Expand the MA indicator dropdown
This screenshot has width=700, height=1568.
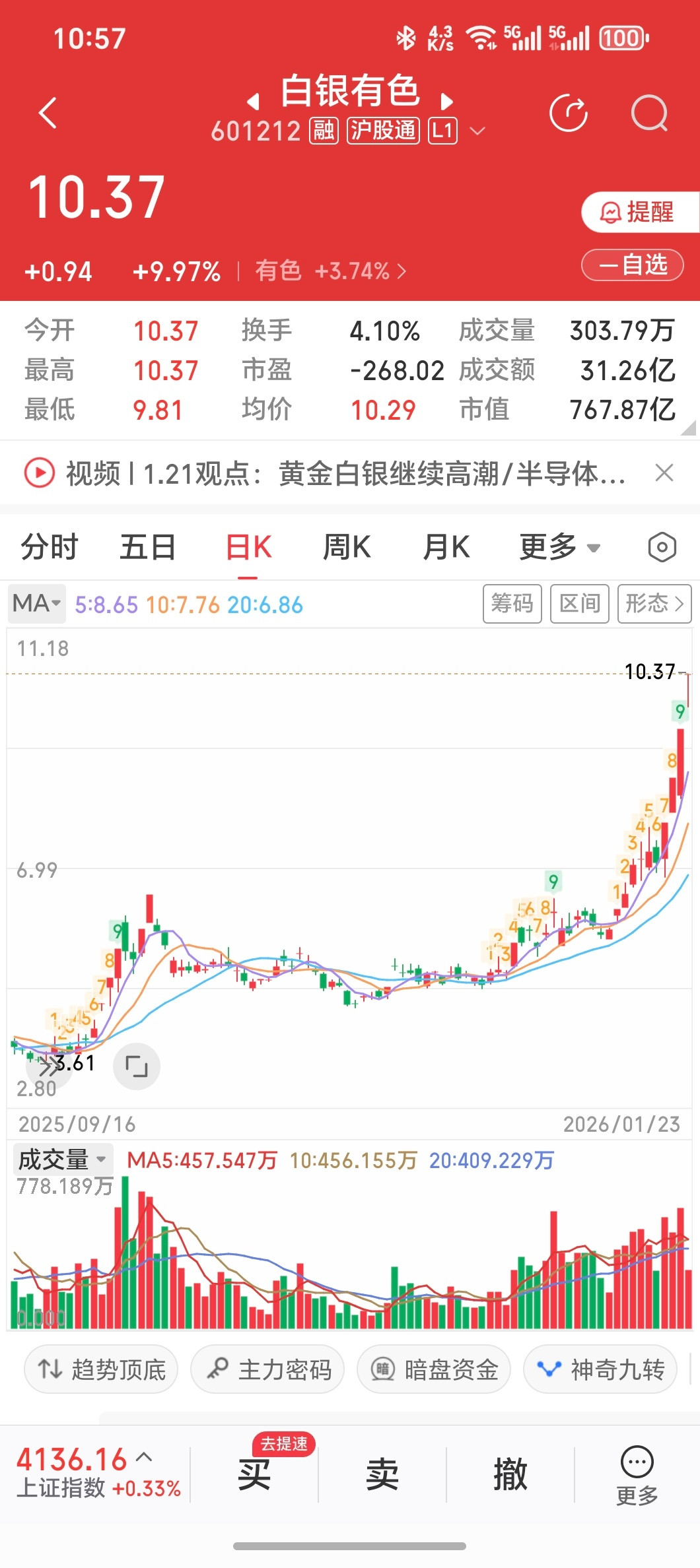36,603
